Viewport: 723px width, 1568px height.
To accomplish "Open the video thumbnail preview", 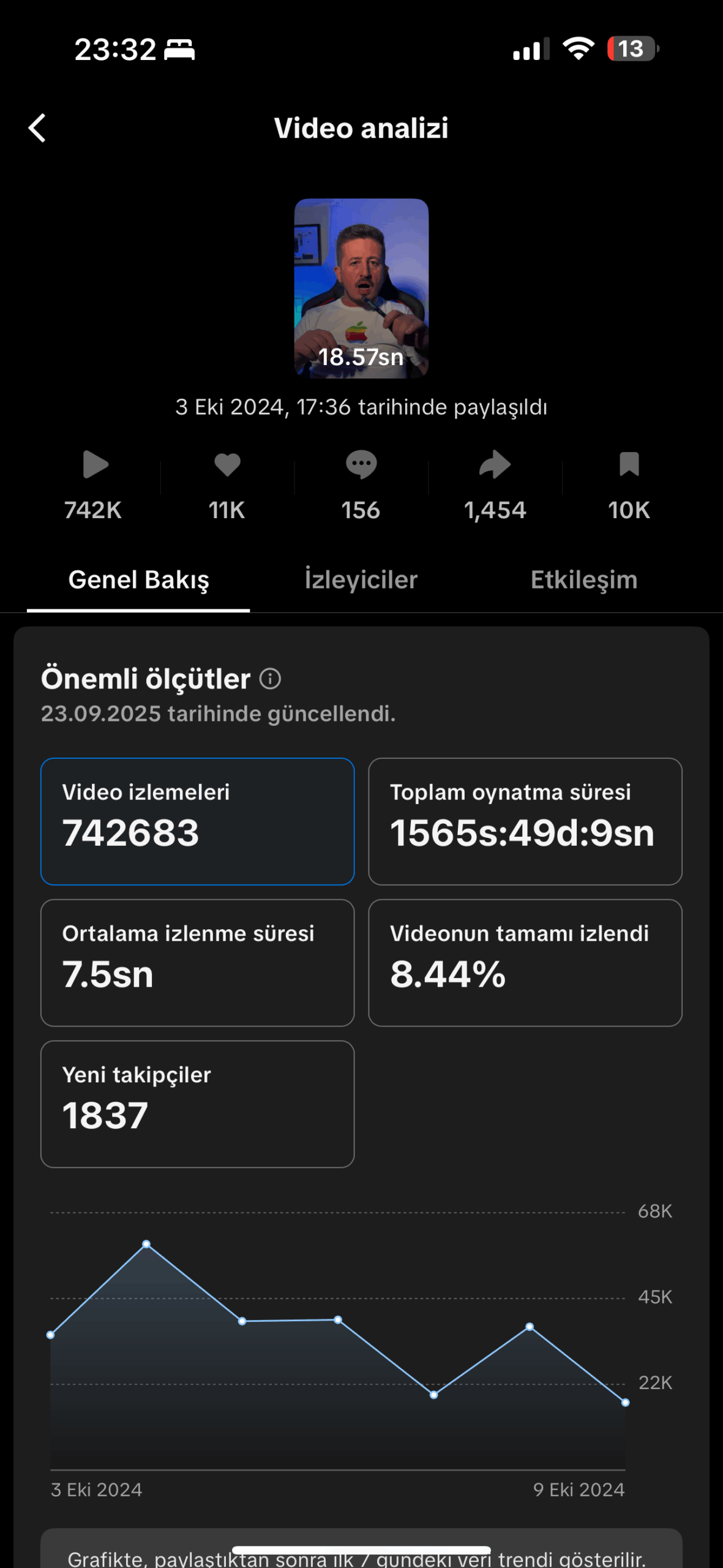I will pos(361,288).
